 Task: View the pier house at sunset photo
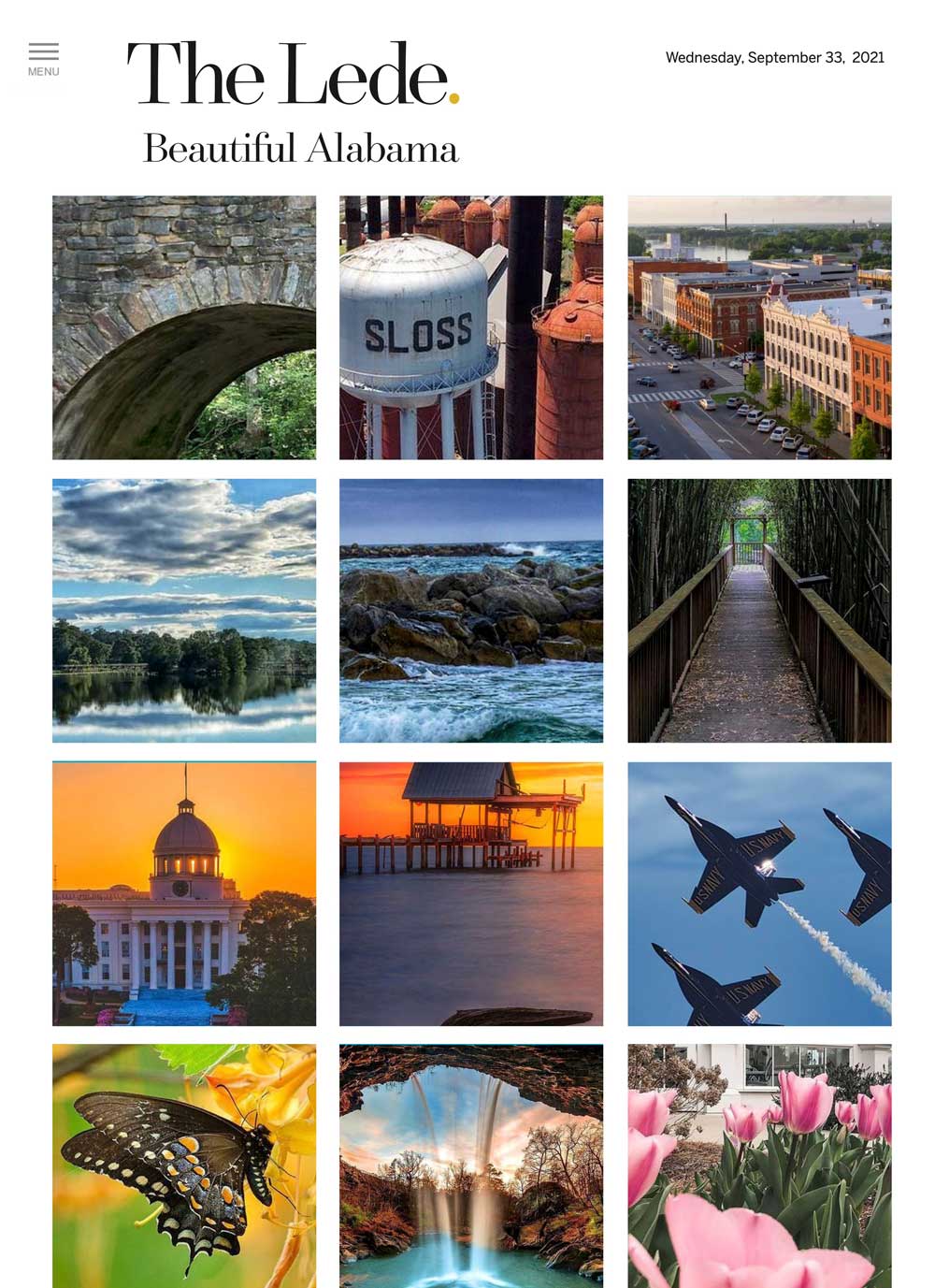coord(471,894)
